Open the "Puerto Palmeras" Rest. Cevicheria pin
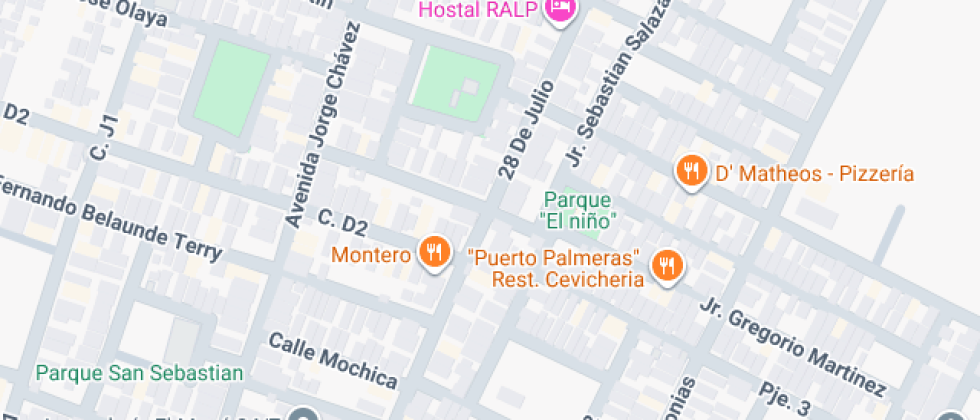Viewport: 980px width, 420px height. pyautogui.click(x=666, y=265)
